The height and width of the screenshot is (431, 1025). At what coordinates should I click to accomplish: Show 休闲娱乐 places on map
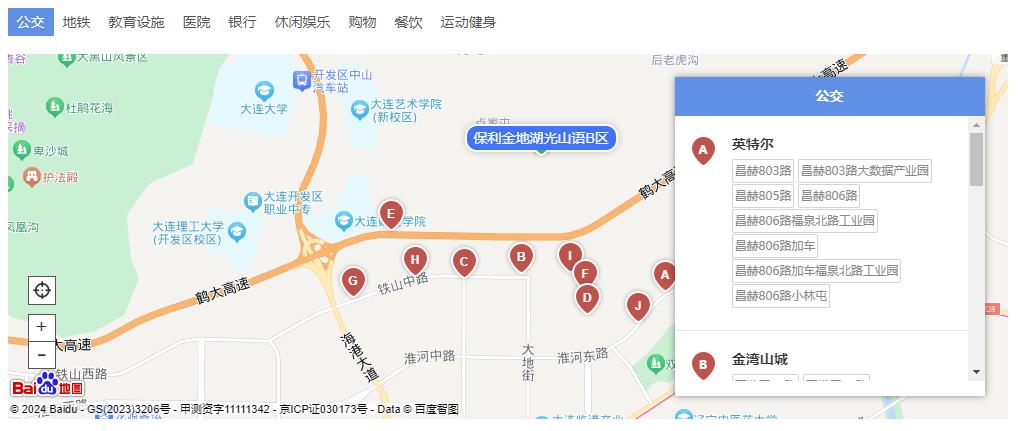click(x=302, y=22)
